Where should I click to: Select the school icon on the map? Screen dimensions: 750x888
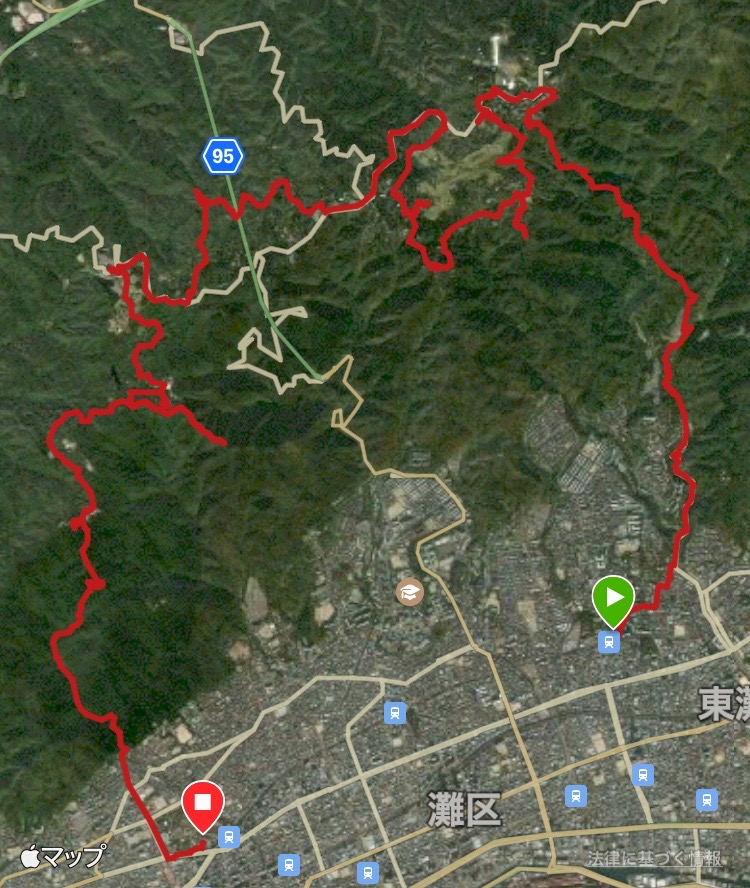[409, 592]
